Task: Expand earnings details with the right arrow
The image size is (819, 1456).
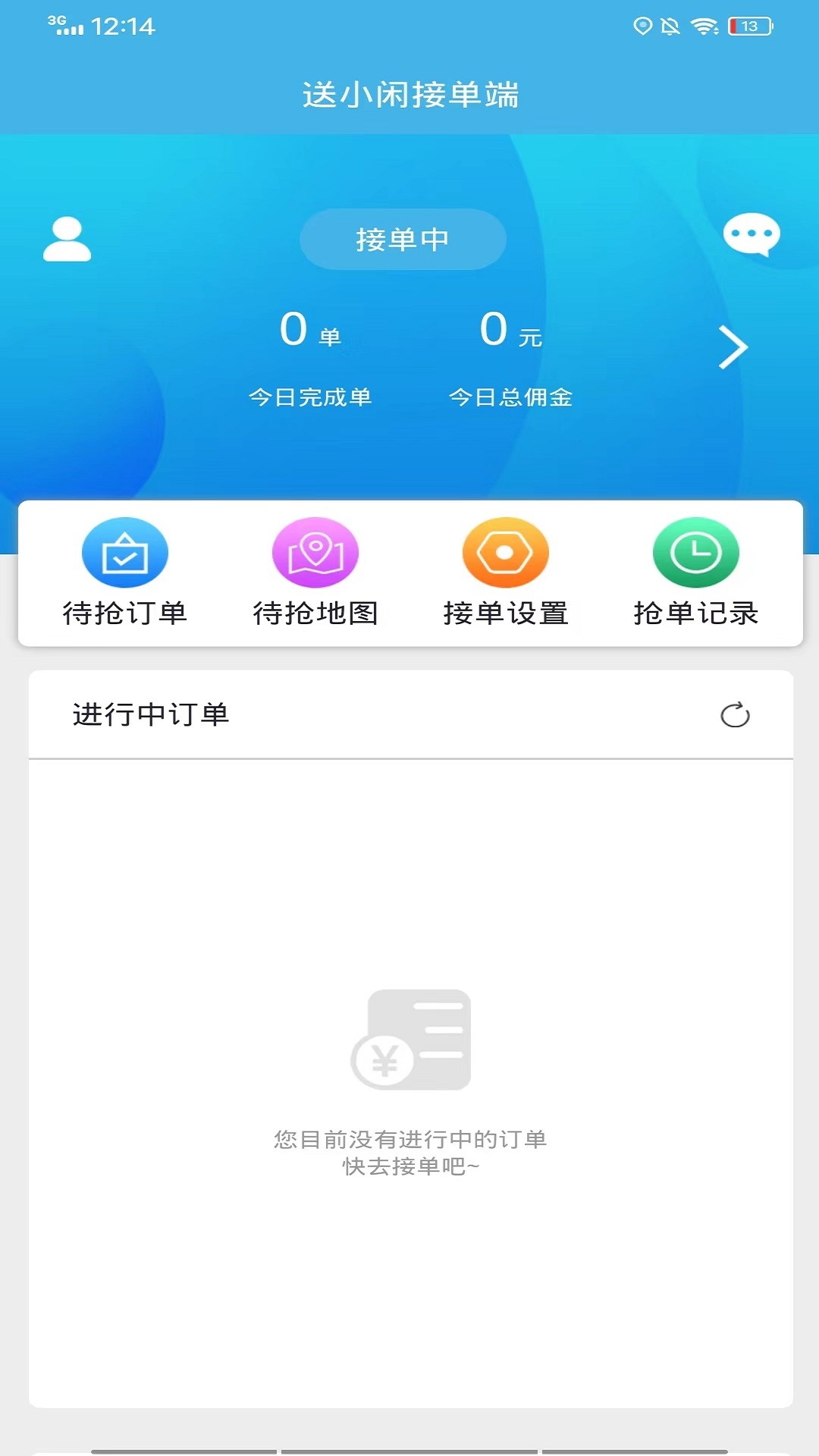Action: click(732, 347)
